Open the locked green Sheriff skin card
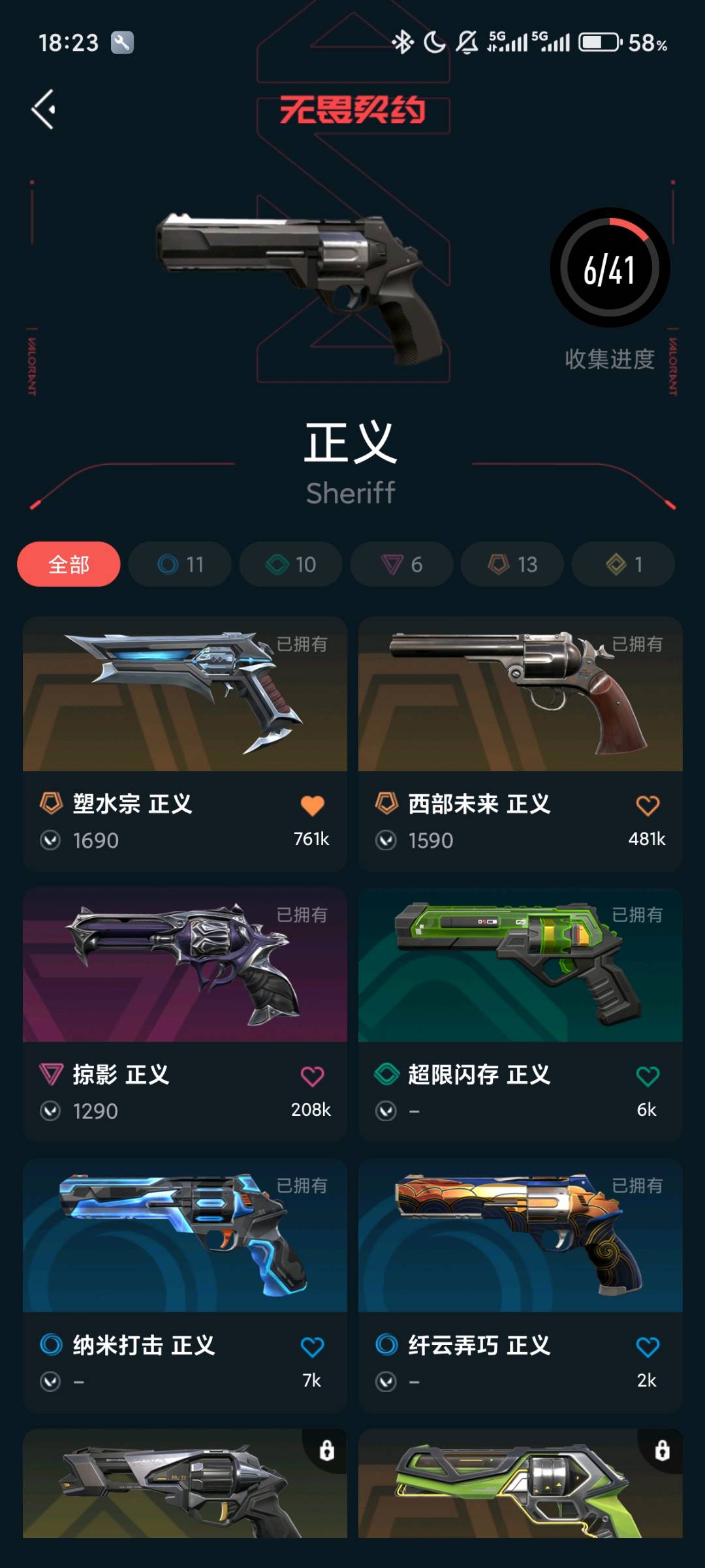705x1568 pixels. (x=520, y=1483)
